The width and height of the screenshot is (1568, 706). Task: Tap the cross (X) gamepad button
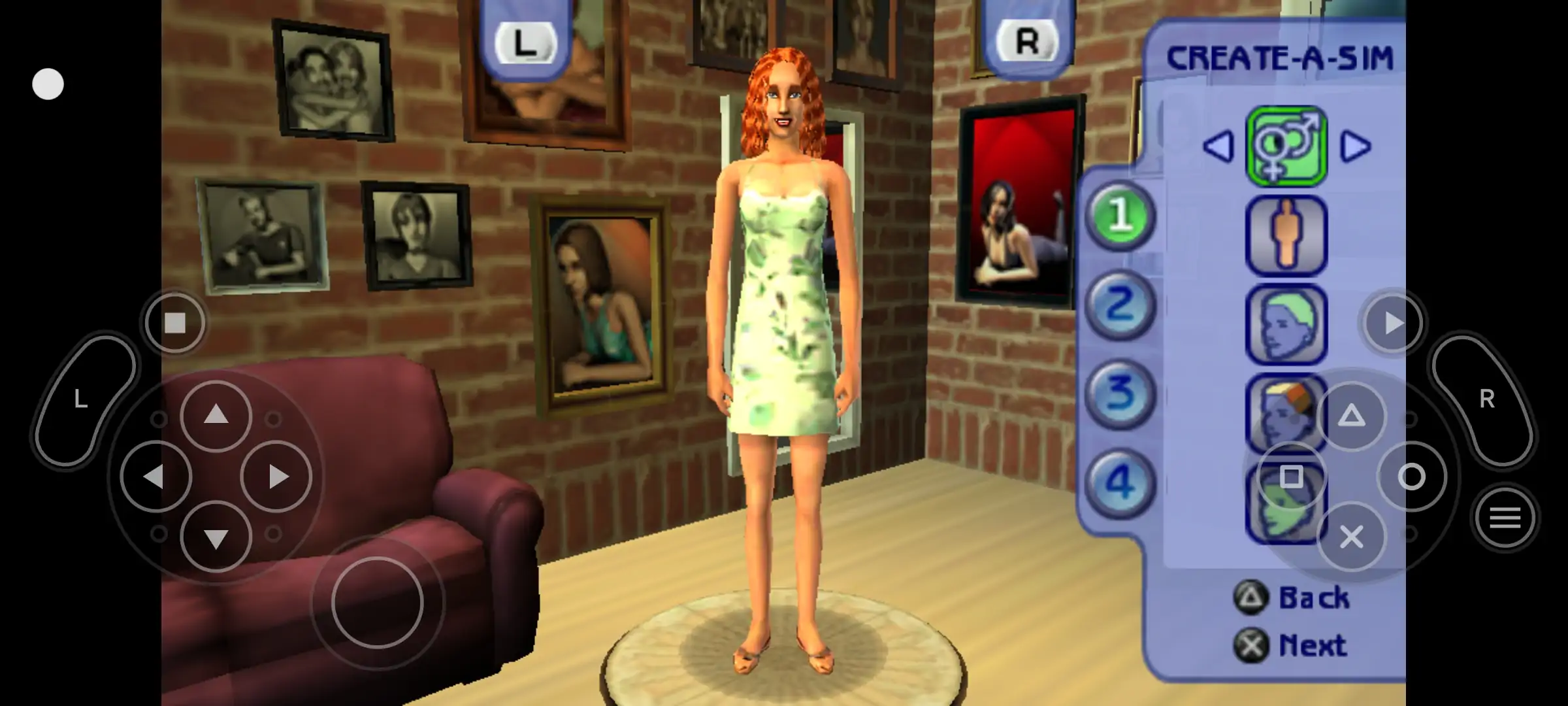coord(1351,537)
